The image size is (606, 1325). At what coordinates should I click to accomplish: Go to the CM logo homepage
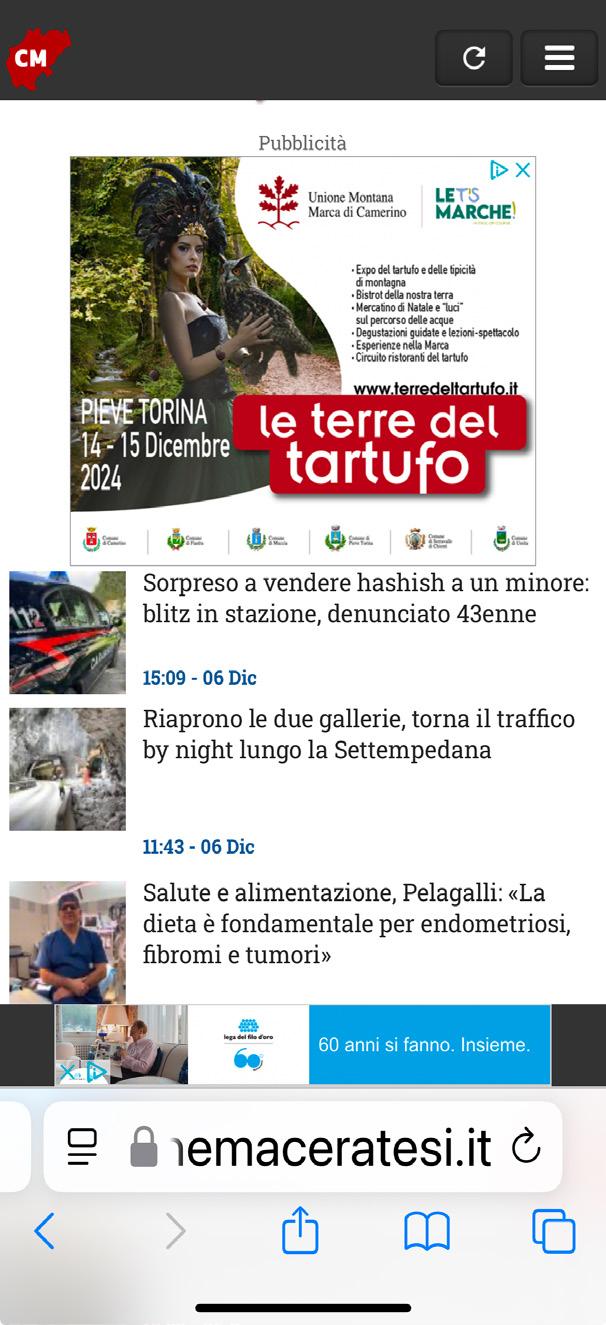point(37,58)
